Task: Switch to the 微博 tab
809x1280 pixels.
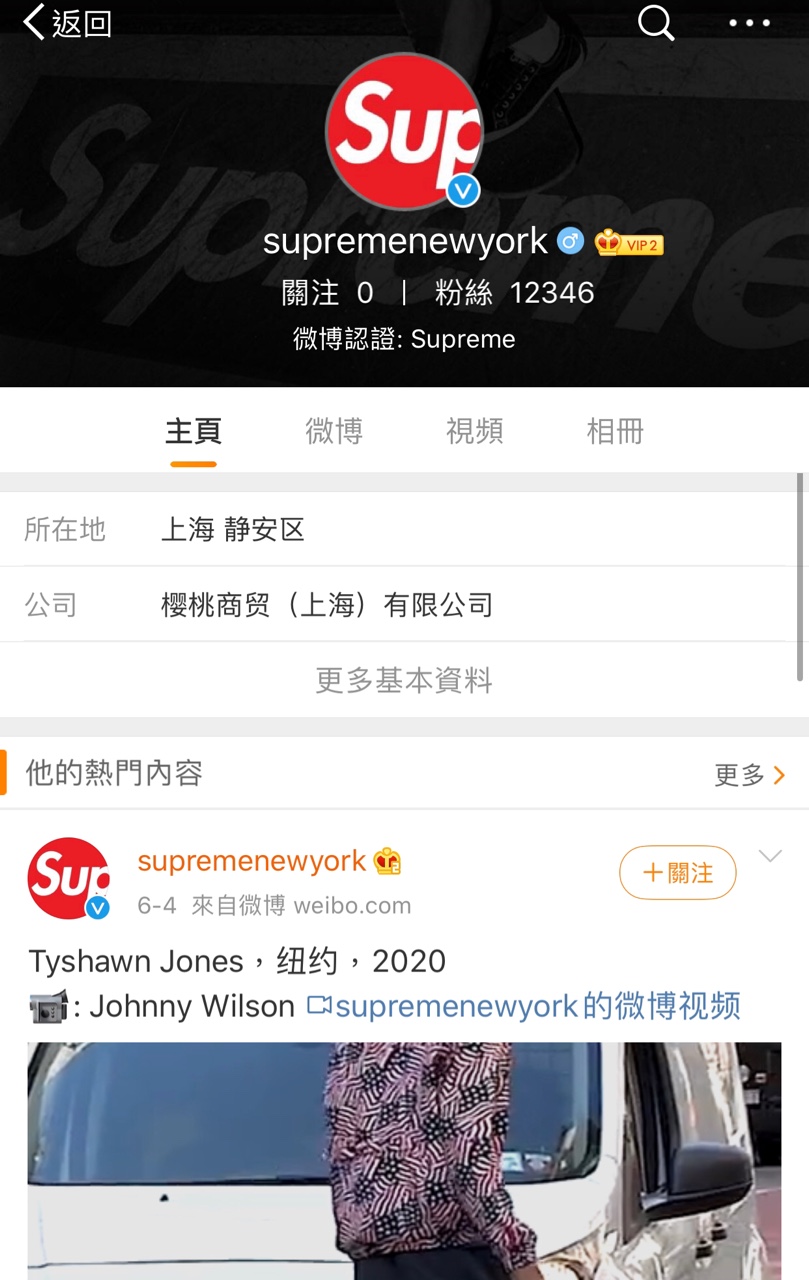Action: click(334, 432)
